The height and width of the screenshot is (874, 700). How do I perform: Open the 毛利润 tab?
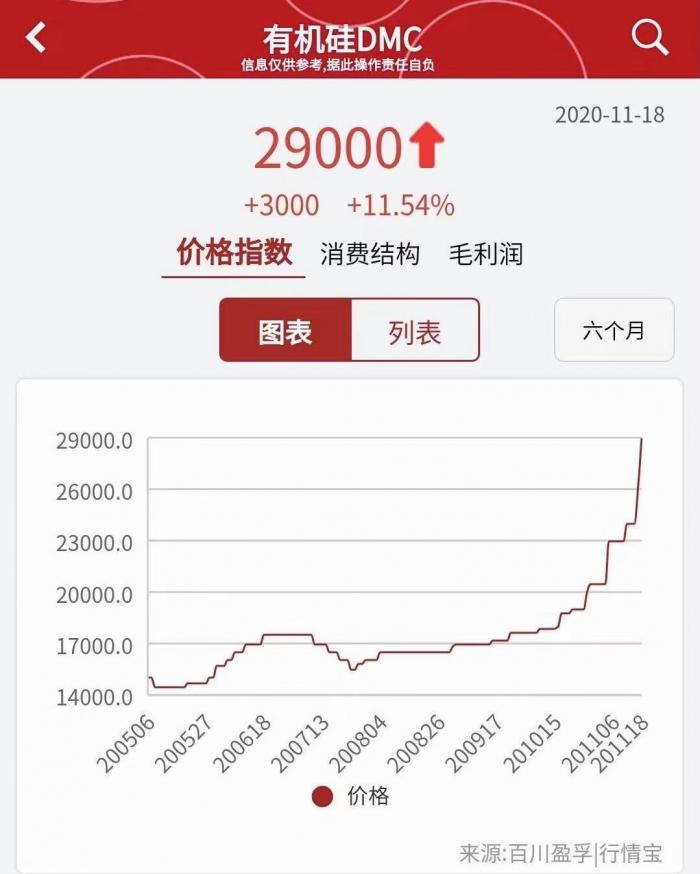click(x=486, y=254)
